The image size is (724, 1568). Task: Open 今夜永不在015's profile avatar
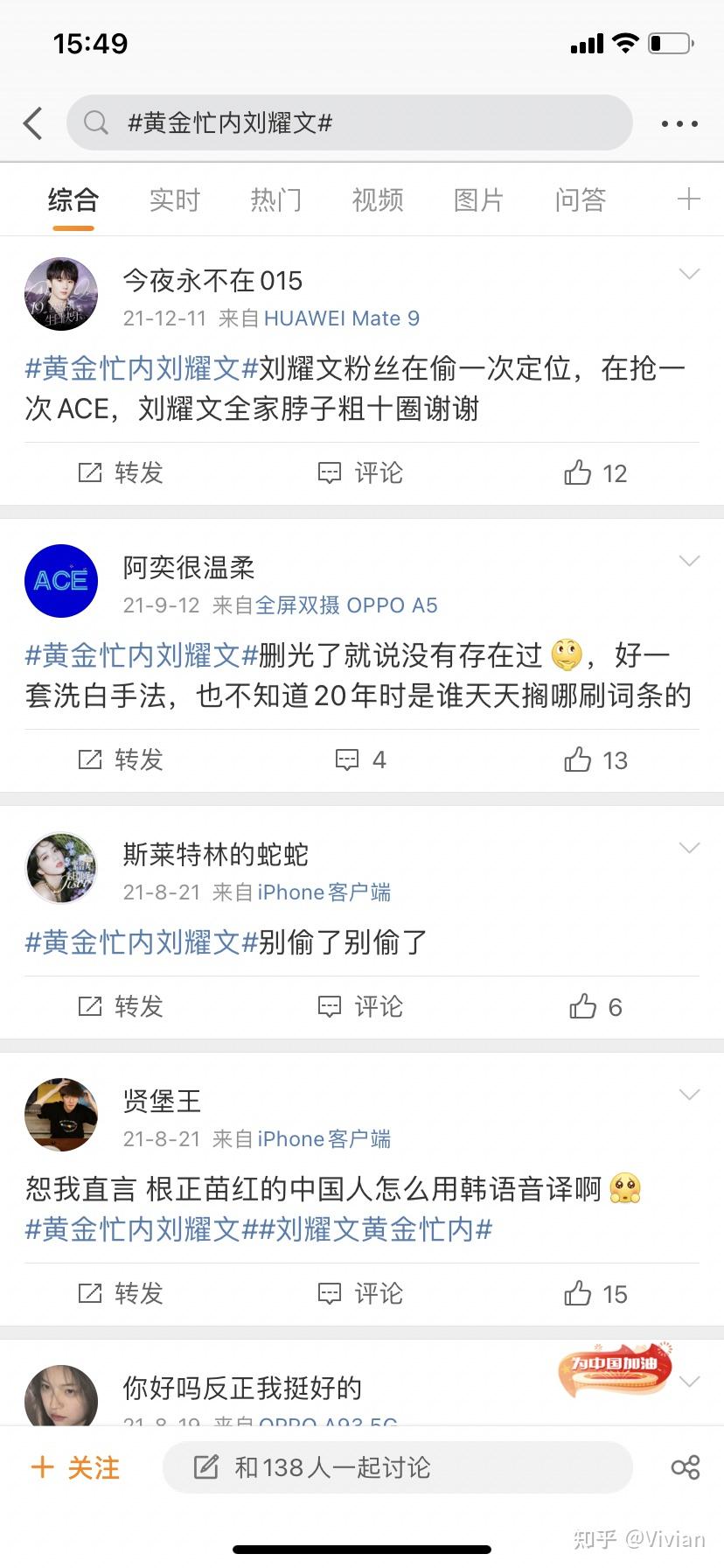[x=60, y=294]
